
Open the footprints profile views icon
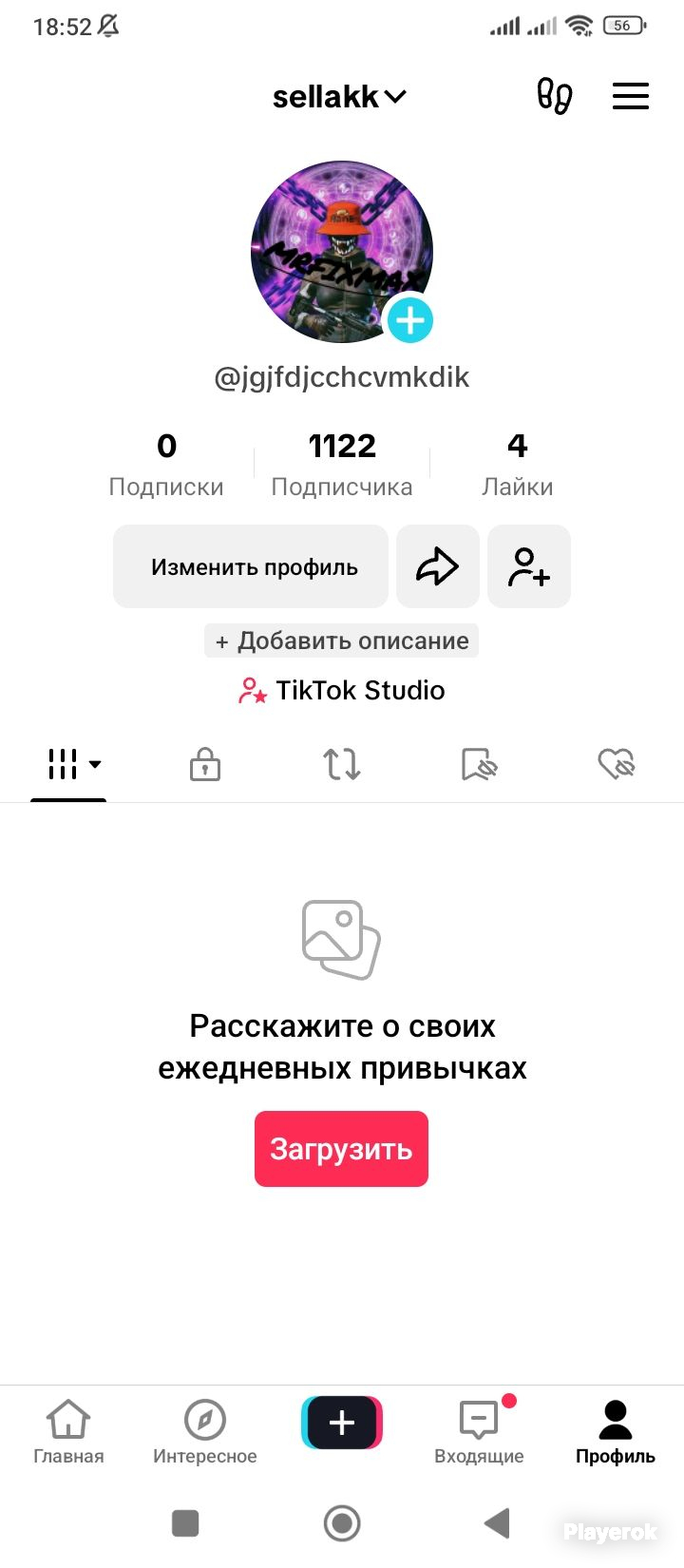click(555, 96)
